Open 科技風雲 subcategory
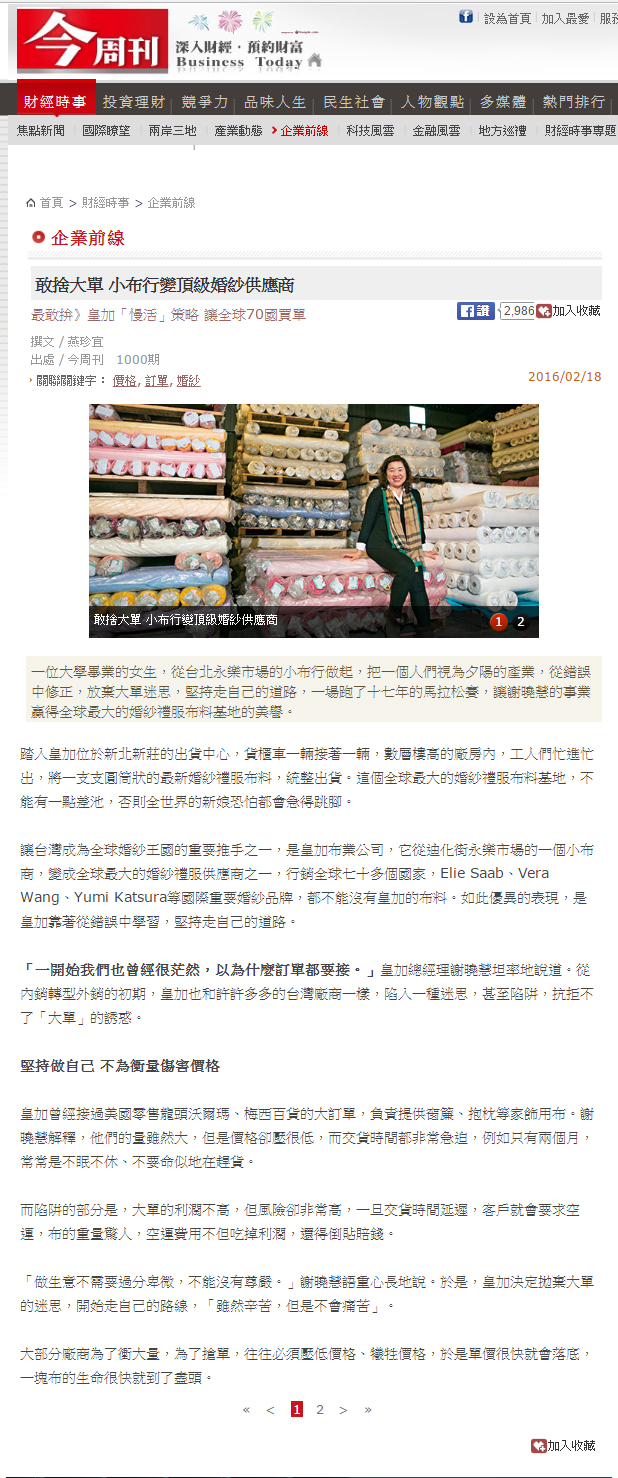Viewport: 618px width, 1478px height. pos(370,131)
